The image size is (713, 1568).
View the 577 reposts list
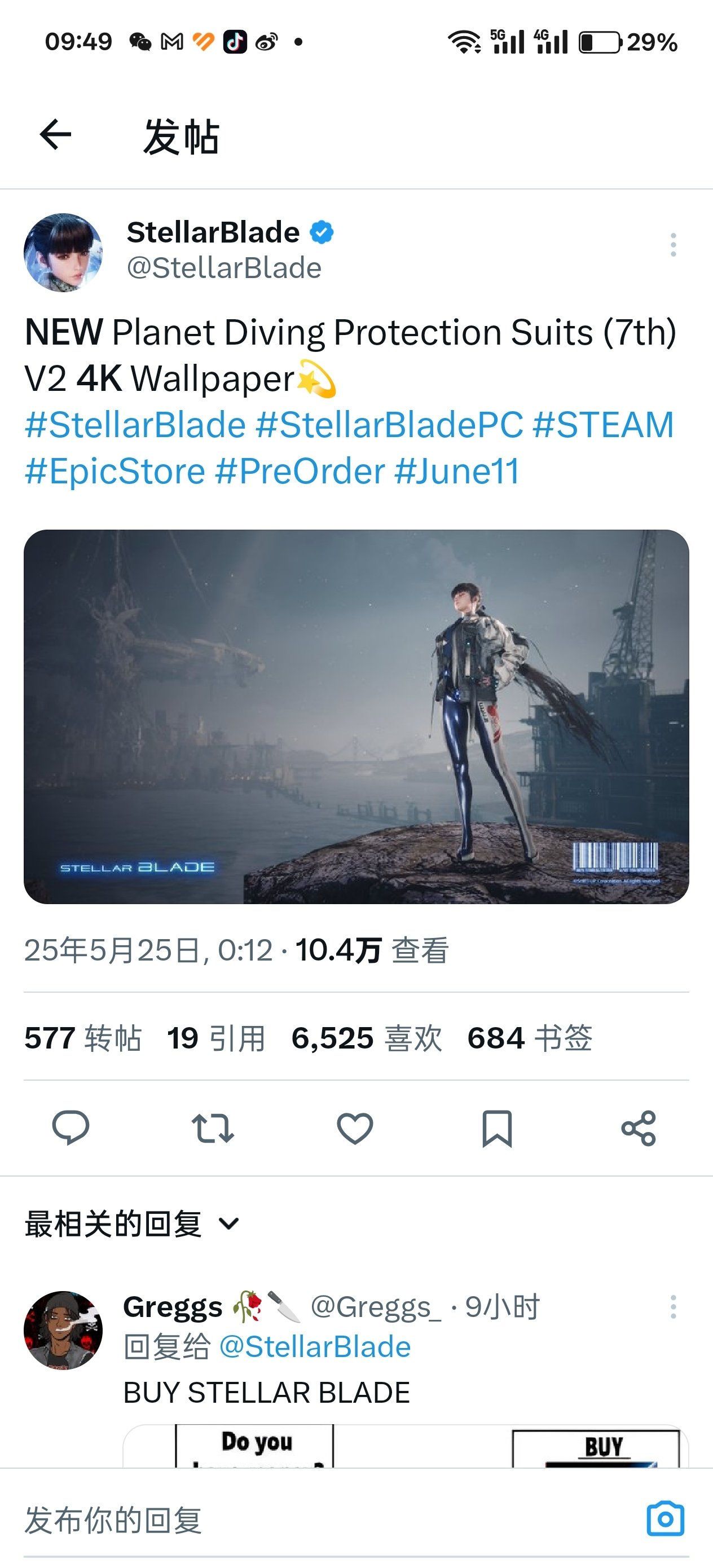point(83,1038)
